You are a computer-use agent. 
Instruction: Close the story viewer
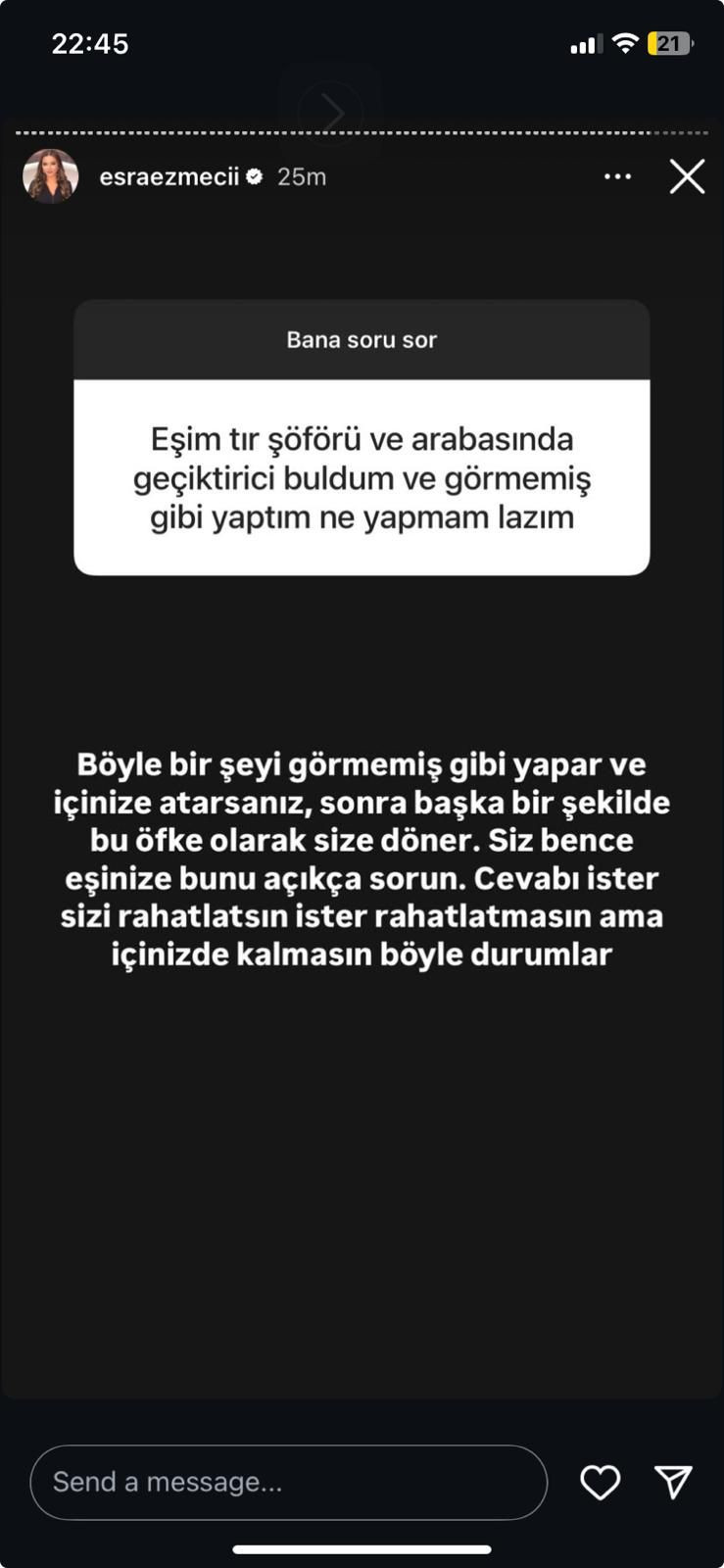(687, 176)
